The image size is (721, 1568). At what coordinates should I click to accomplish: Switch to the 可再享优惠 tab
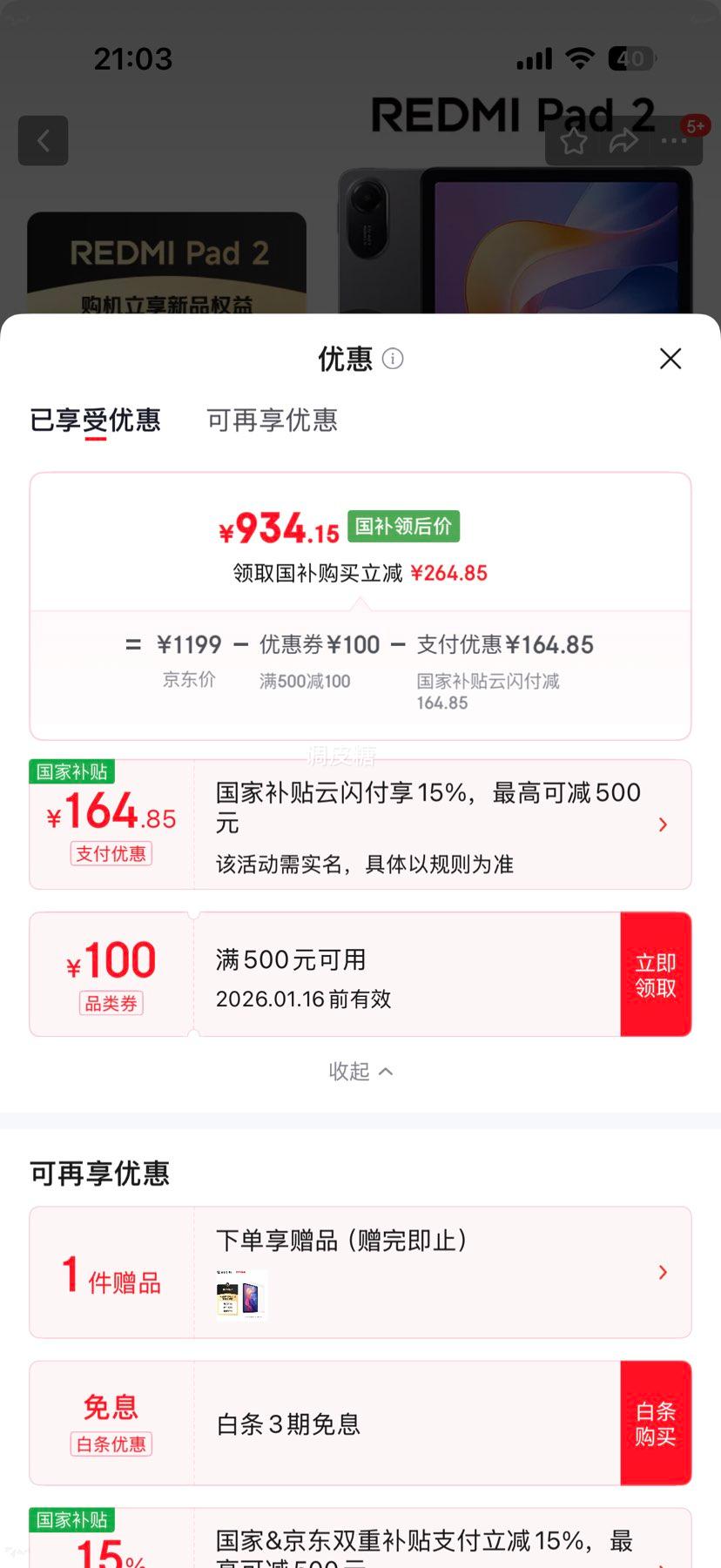[x=272, y=421]
